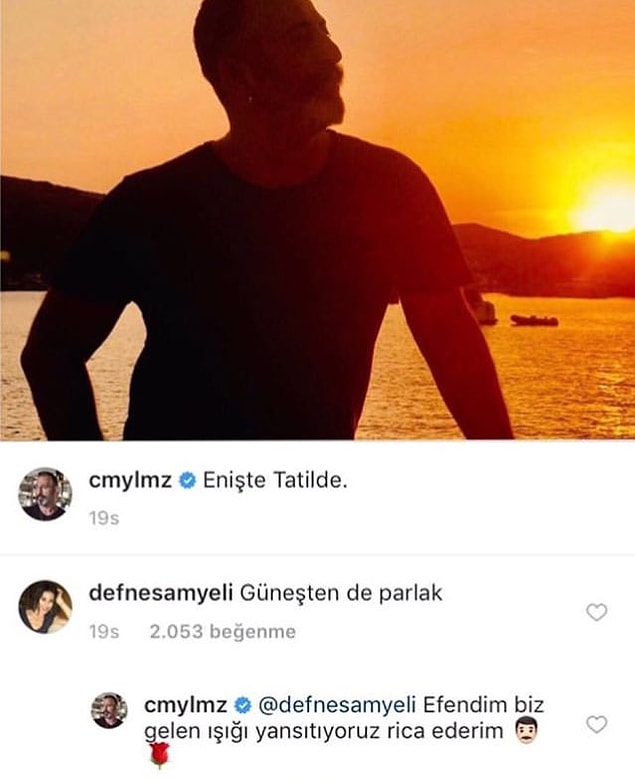Like cmylmz's reply comment
Image resolution: width=635 pixels, height=782 pixels.
[596, 725]
